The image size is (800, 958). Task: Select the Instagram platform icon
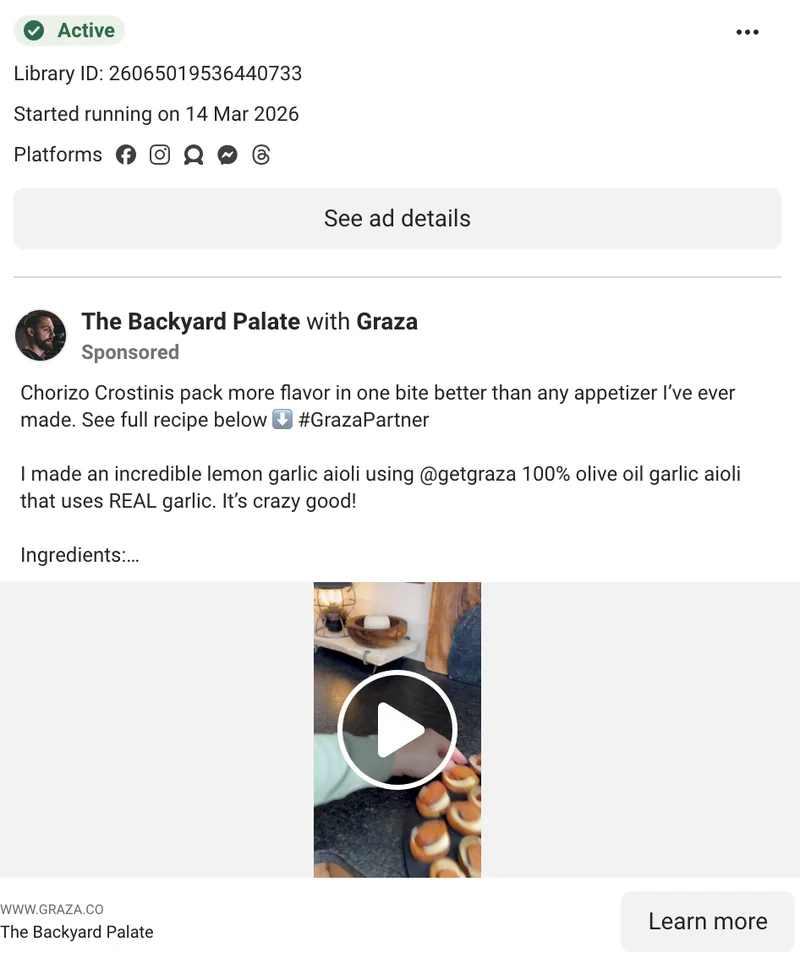pyautogui.click(x=159, y=155)
